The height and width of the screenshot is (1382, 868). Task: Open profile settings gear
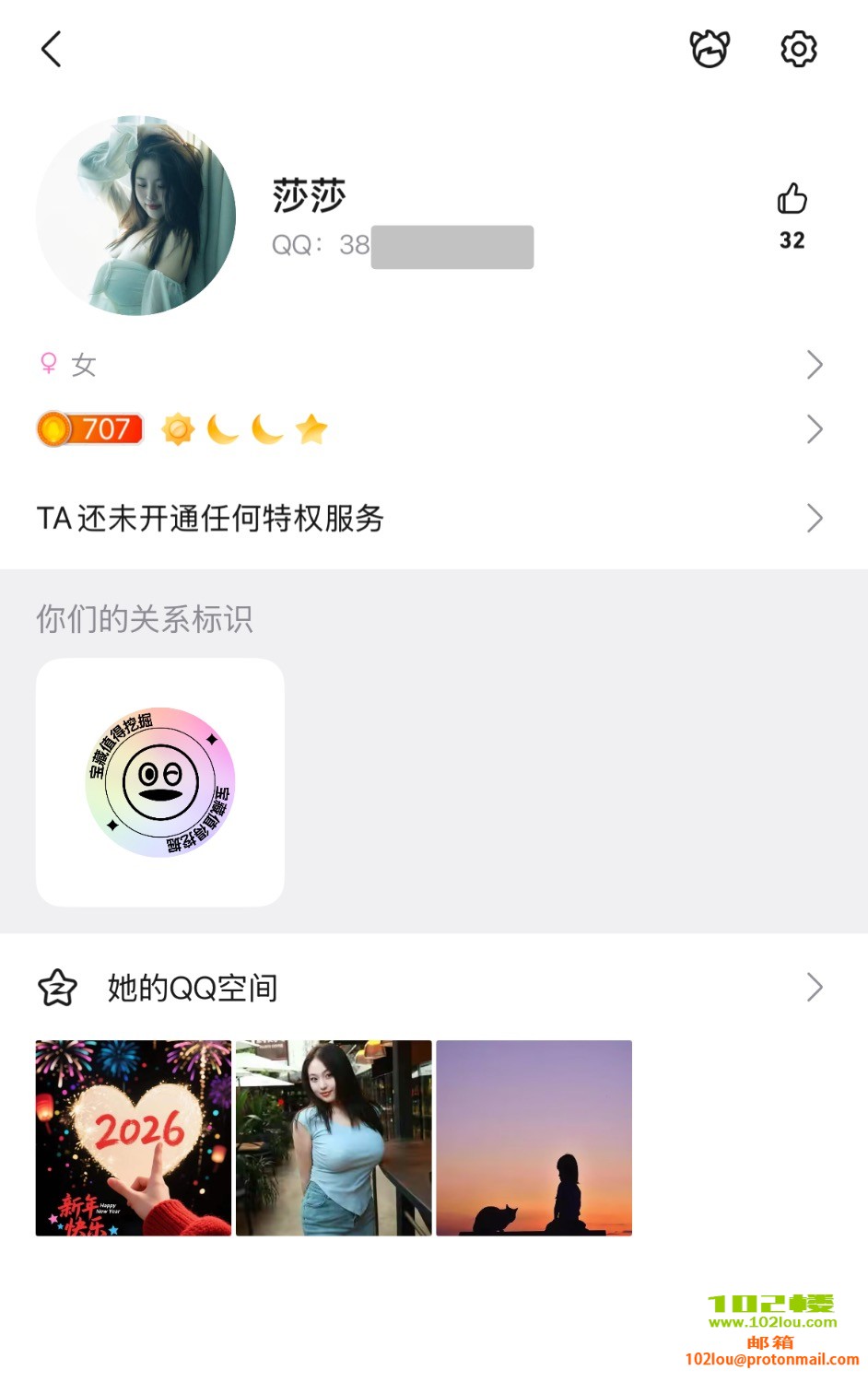point(798,49)
